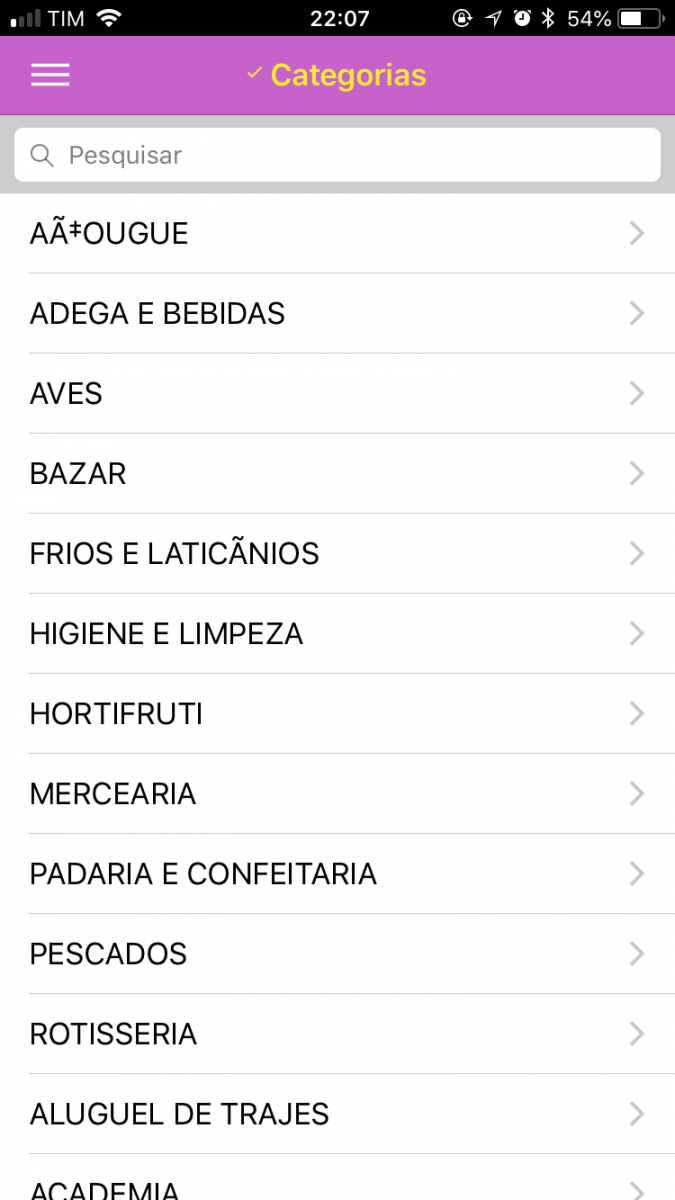
Task: Open the ADEGA E BEBIDAS category
Action: pos(337,314)
